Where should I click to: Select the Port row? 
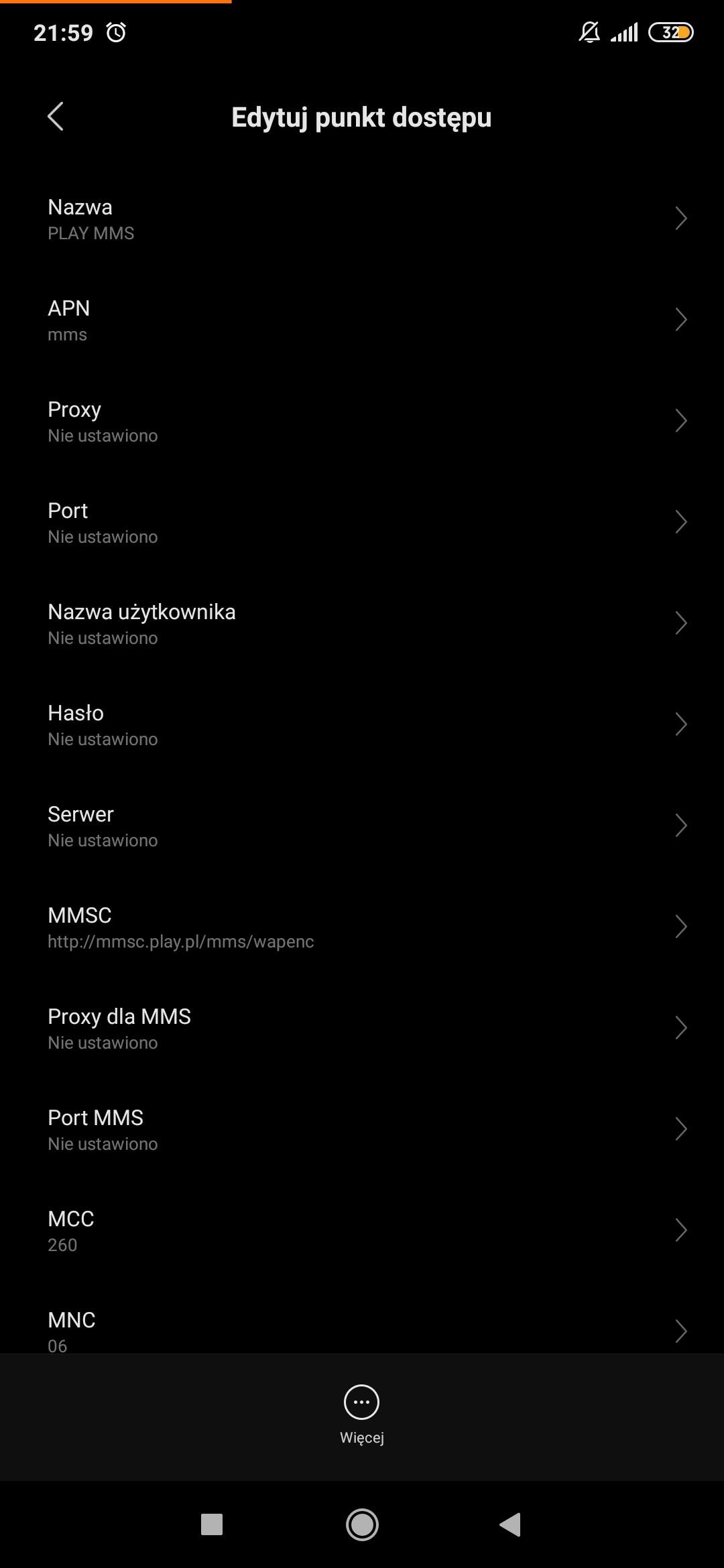362,523
